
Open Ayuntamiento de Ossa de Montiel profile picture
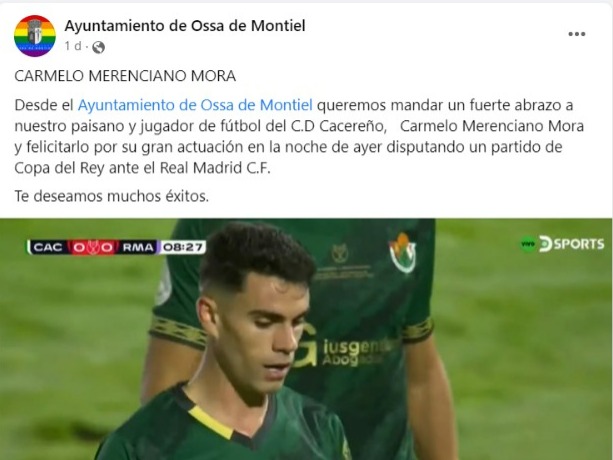coord(35,35)
